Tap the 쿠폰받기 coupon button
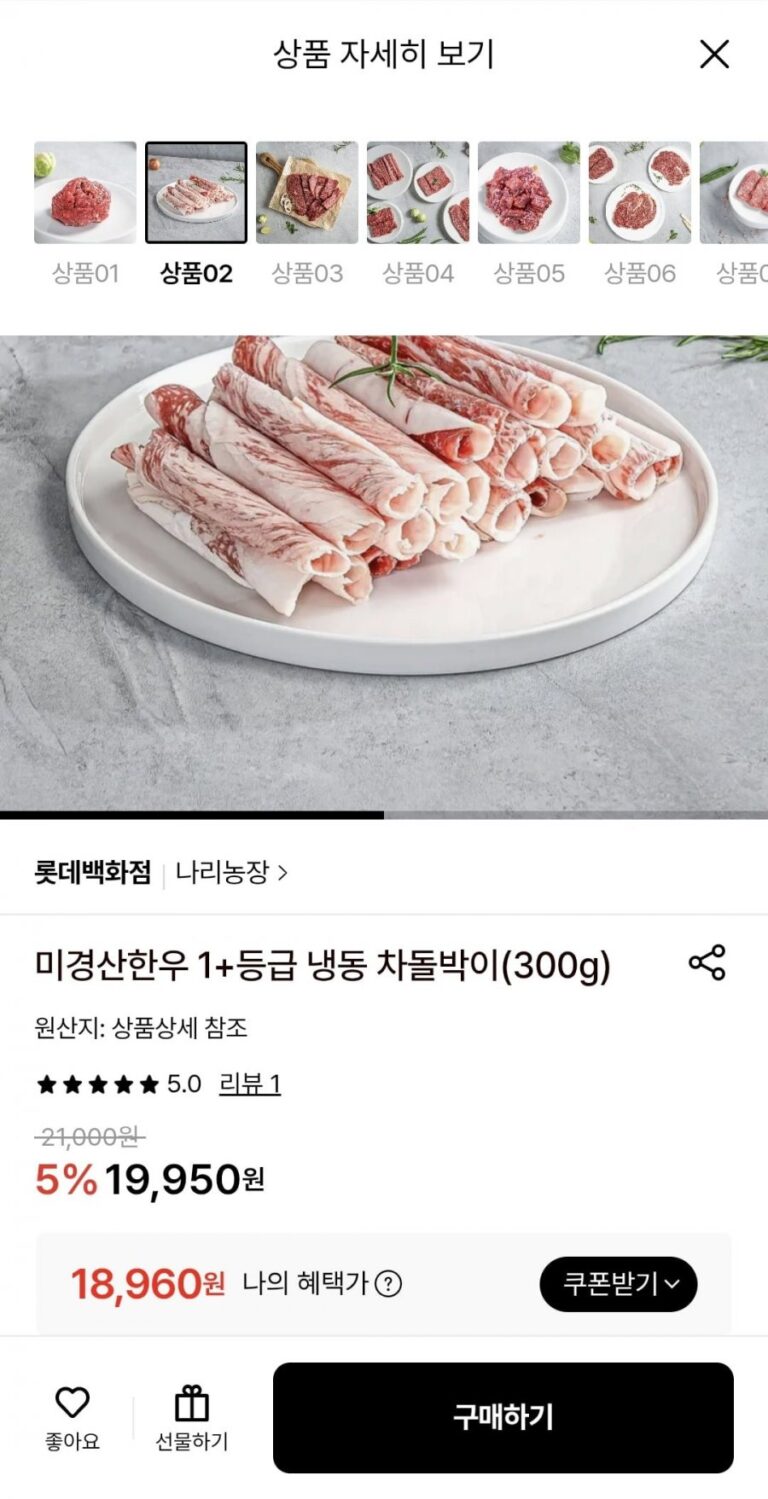This screenshot has height=1499, width=768. click(618, 1284)
